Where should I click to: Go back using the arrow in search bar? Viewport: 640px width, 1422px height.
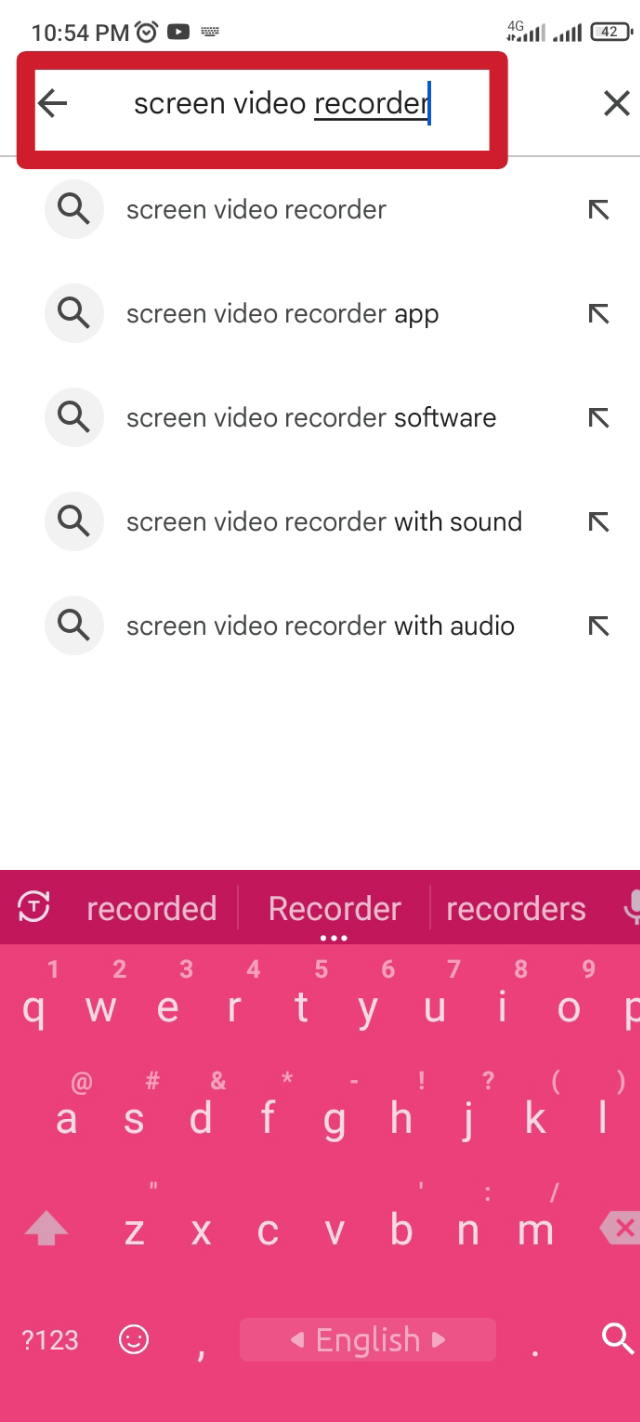(x=52, y=103)
